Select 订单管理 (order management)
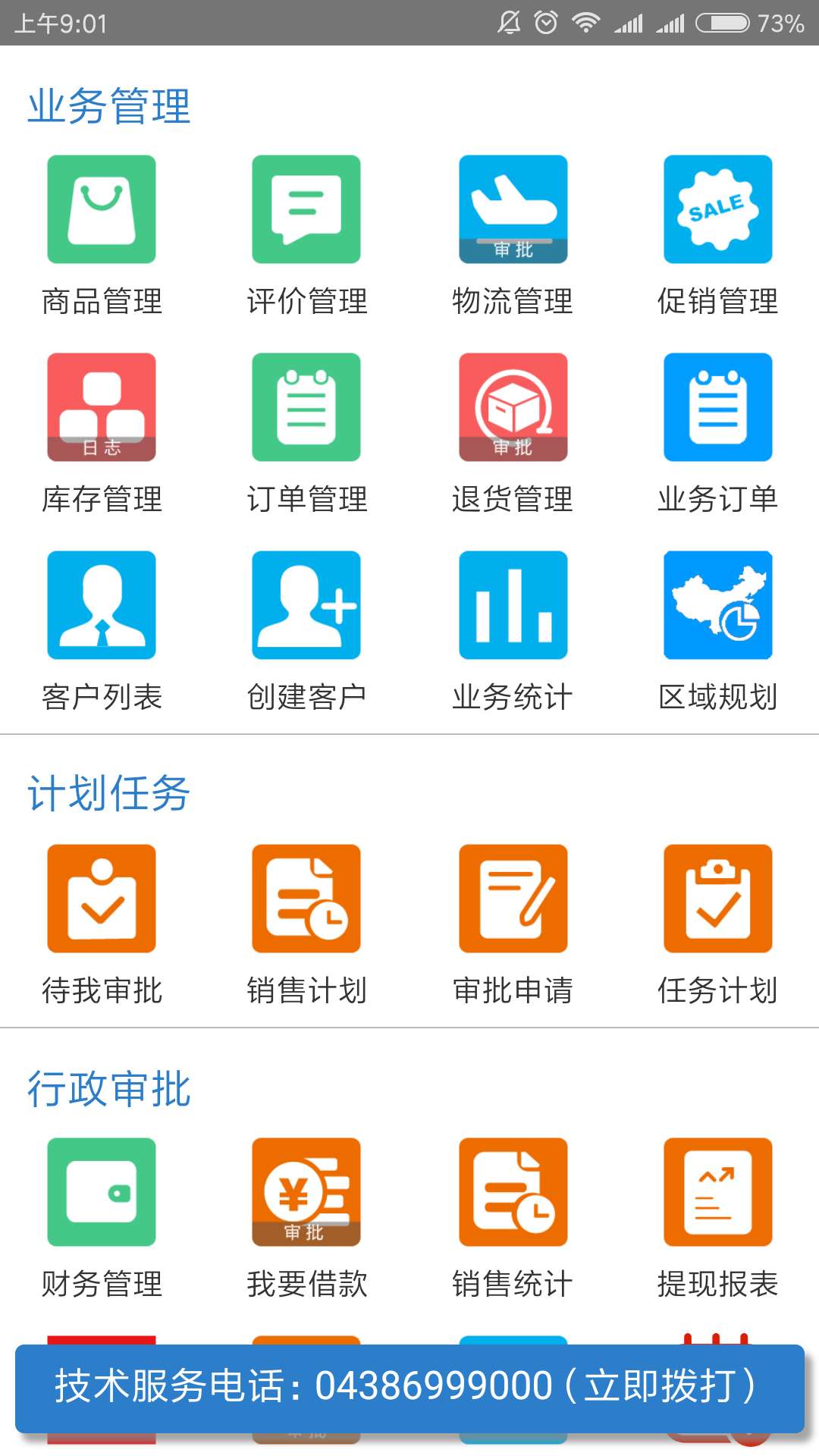This screenshot has width=819, height=1456. click(306, 408)
